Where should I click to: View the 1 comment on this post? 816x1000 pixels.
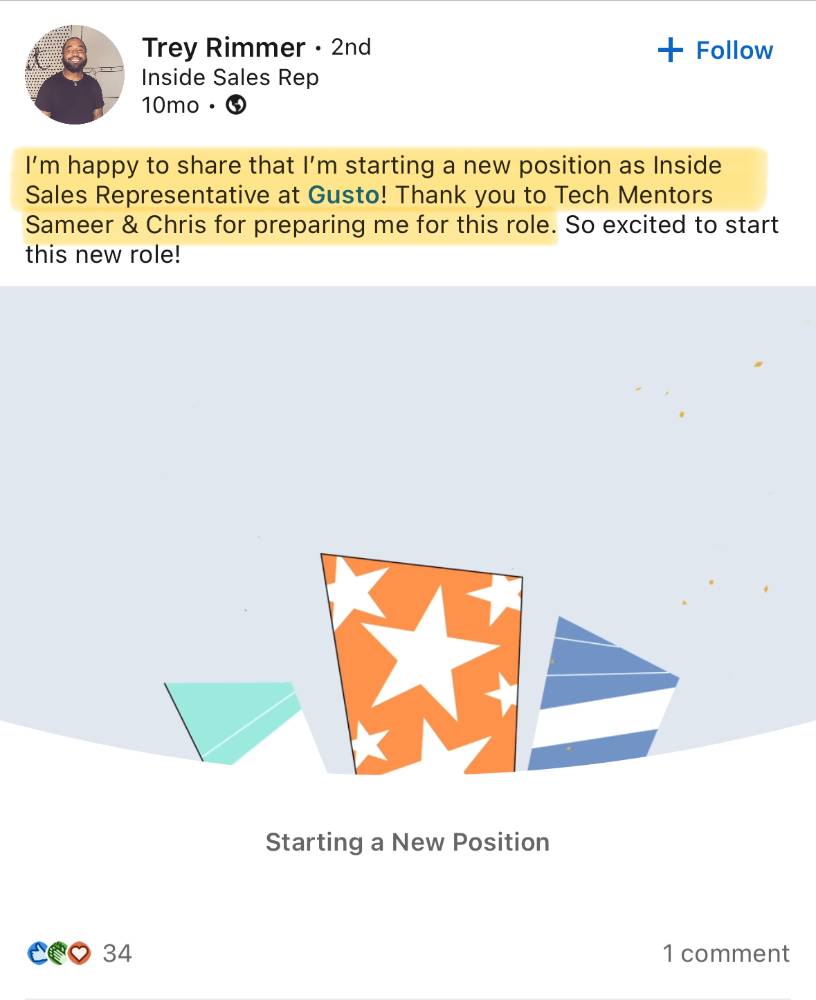725,953
